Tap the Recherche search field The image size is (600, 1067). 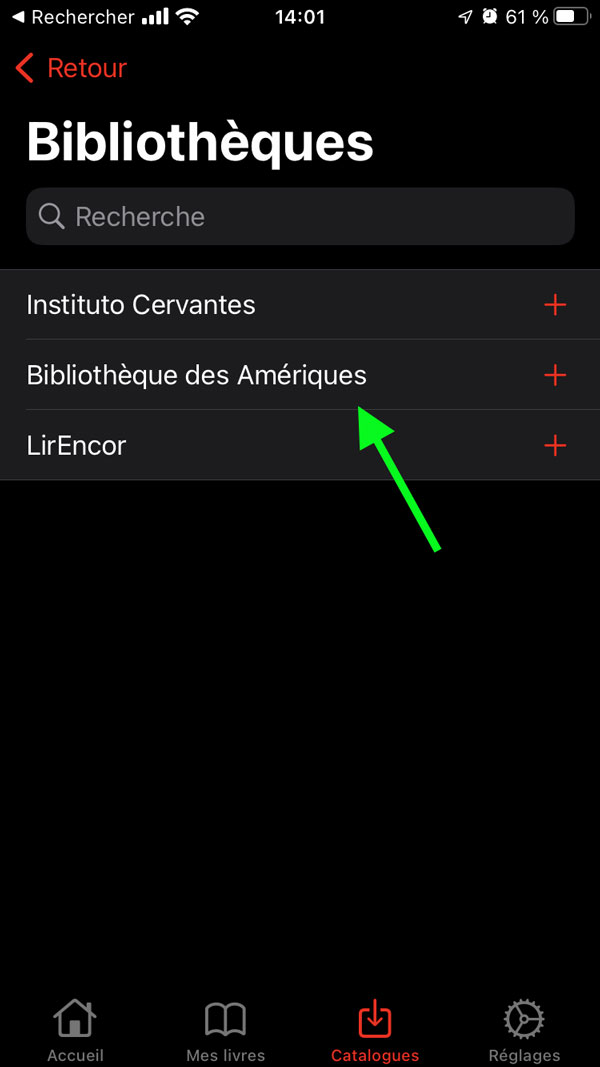pyautogui.click(x=300, y=216)
